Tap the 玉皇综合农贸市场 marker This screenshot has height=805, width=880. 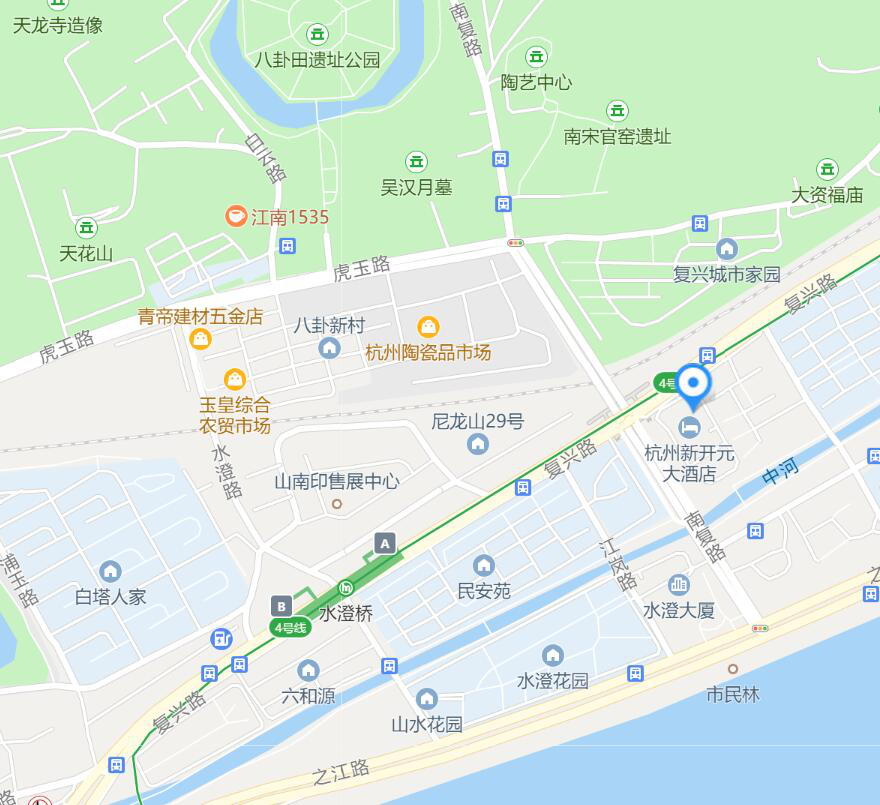235,378
